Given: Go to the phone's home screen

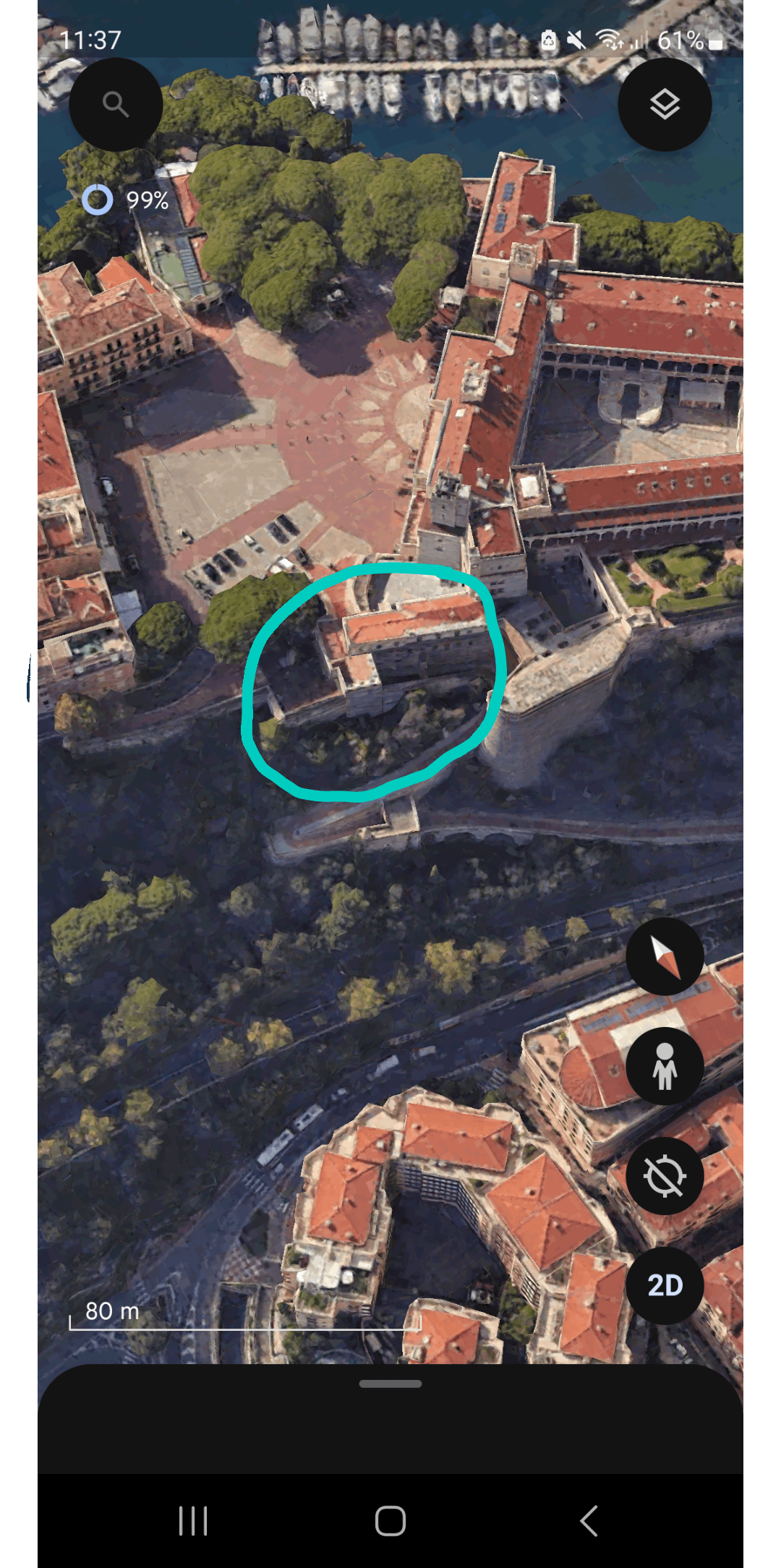Looking at the screenshot, I should point(390,1520).
